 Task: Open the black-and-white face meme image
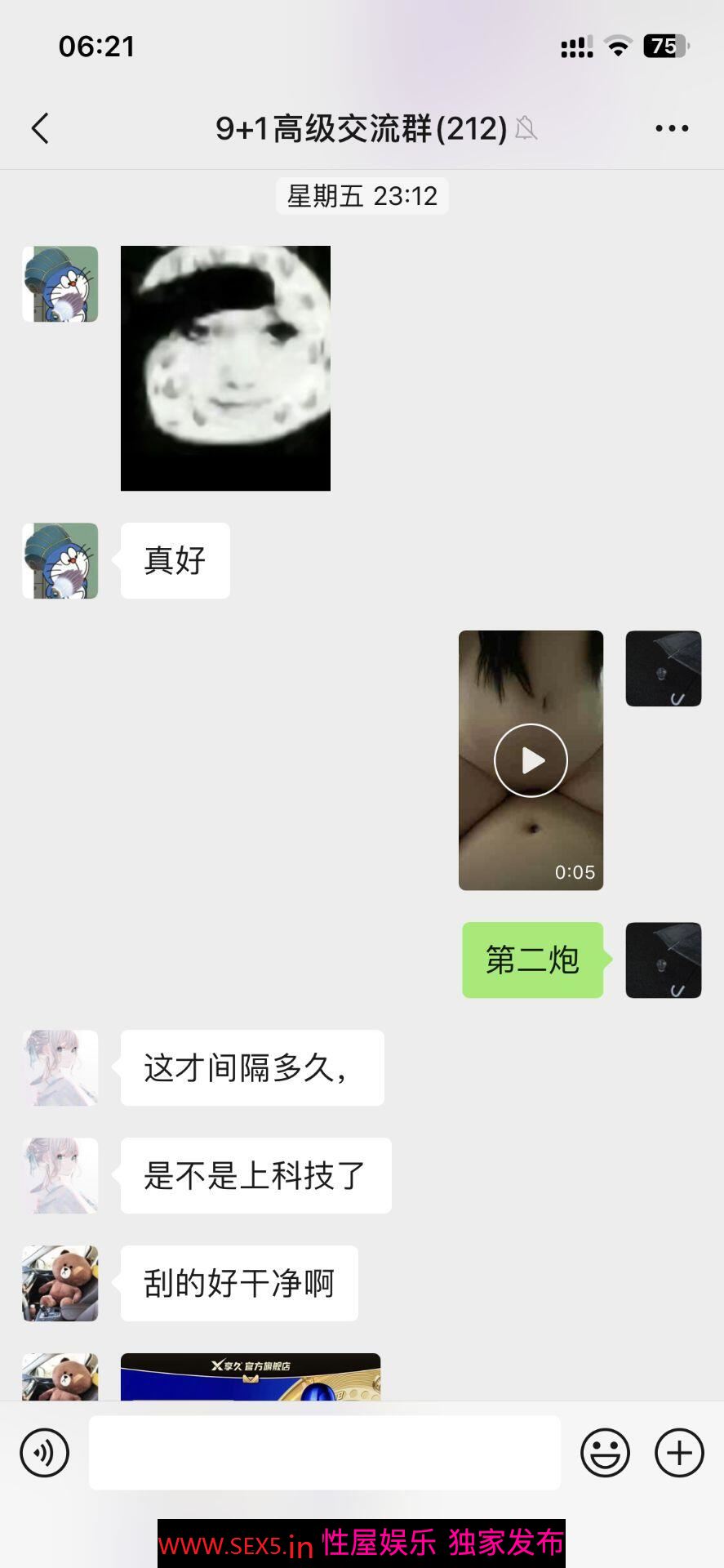point(225,368)
